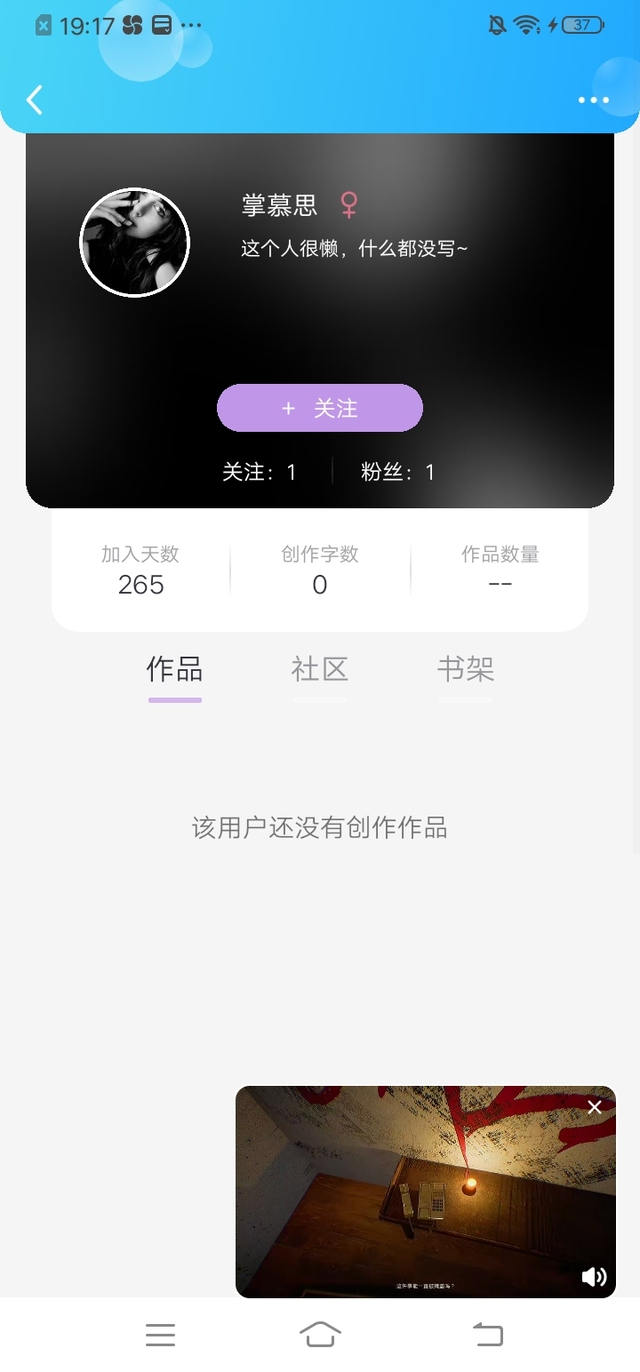This screenshot has height=1372, width=640.
Task: Follow this user with the 关注 button
Action: (320, 408)
